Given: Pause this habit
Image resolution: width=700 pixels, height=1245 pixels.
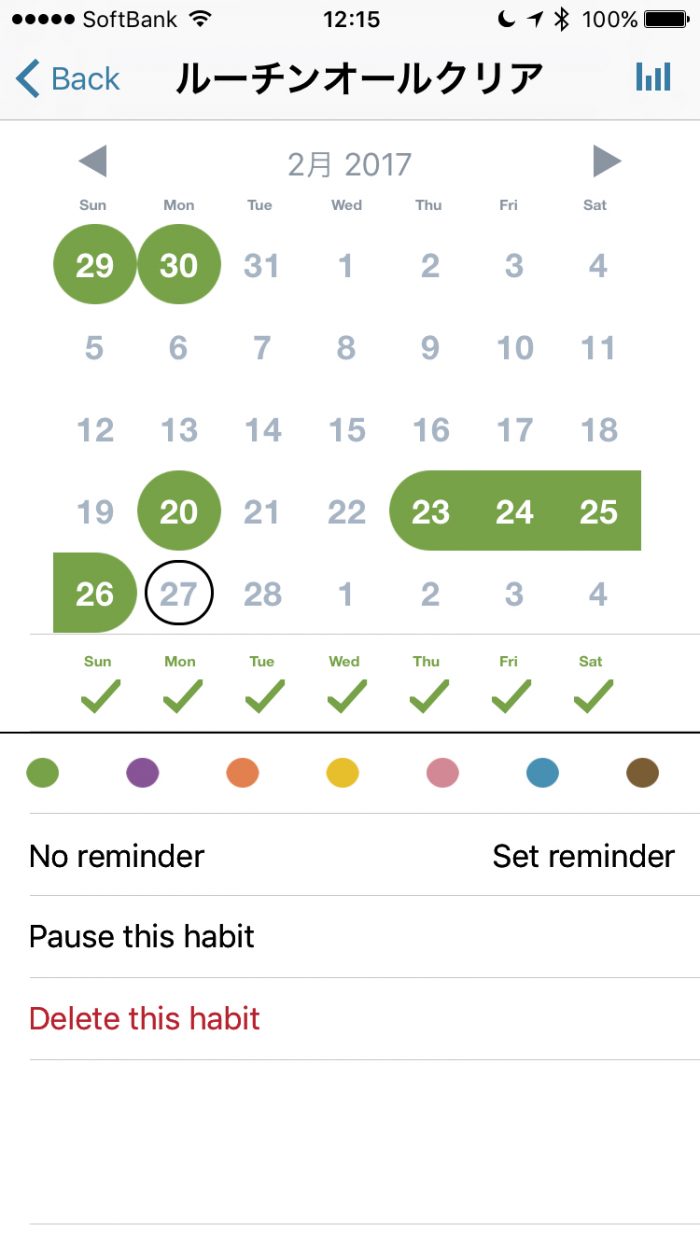Looking at the screenshot, I should [x=142, y=937].
